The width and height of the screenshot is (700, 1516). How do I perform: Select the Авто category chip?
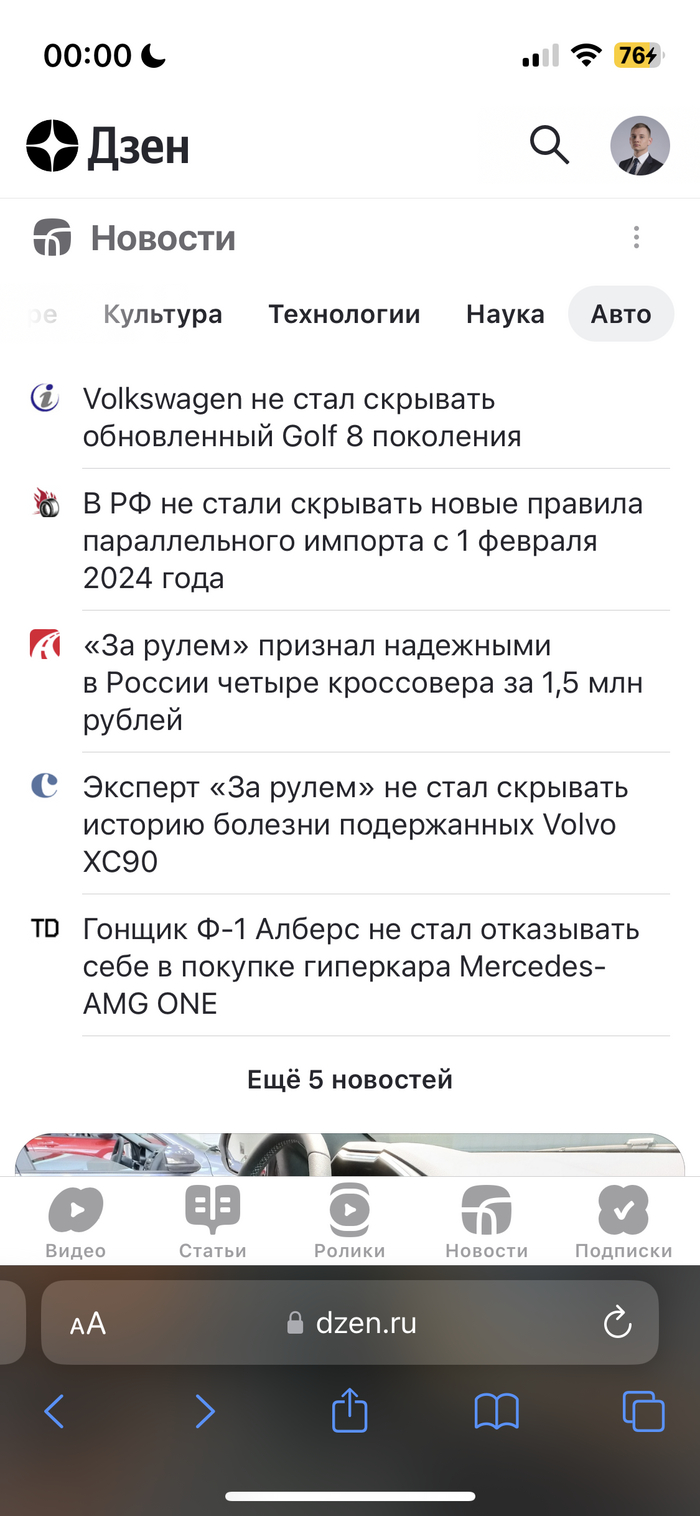coord(621,314)
